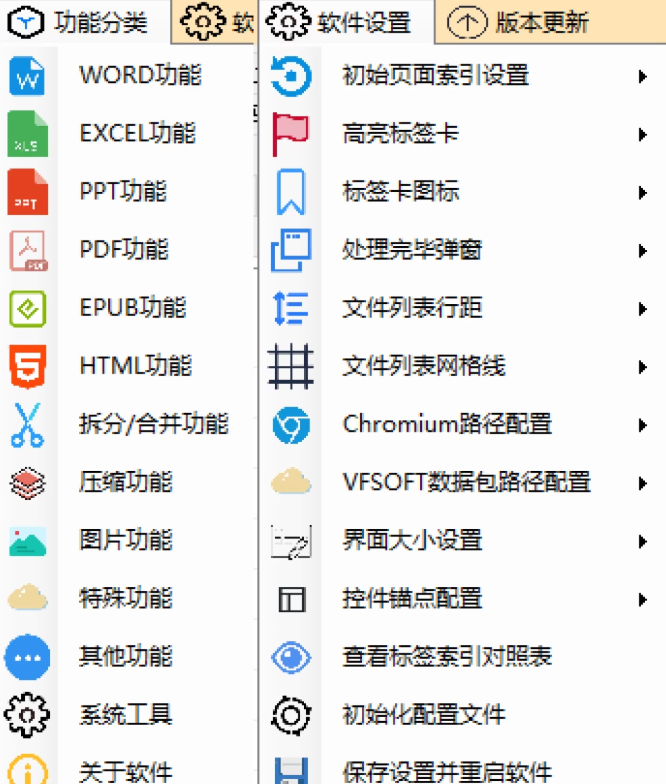This screenshot has width=666, height=784.
Task: Select WORD功能 from the list
Action: pyautogui.click(x=140, y=75)
